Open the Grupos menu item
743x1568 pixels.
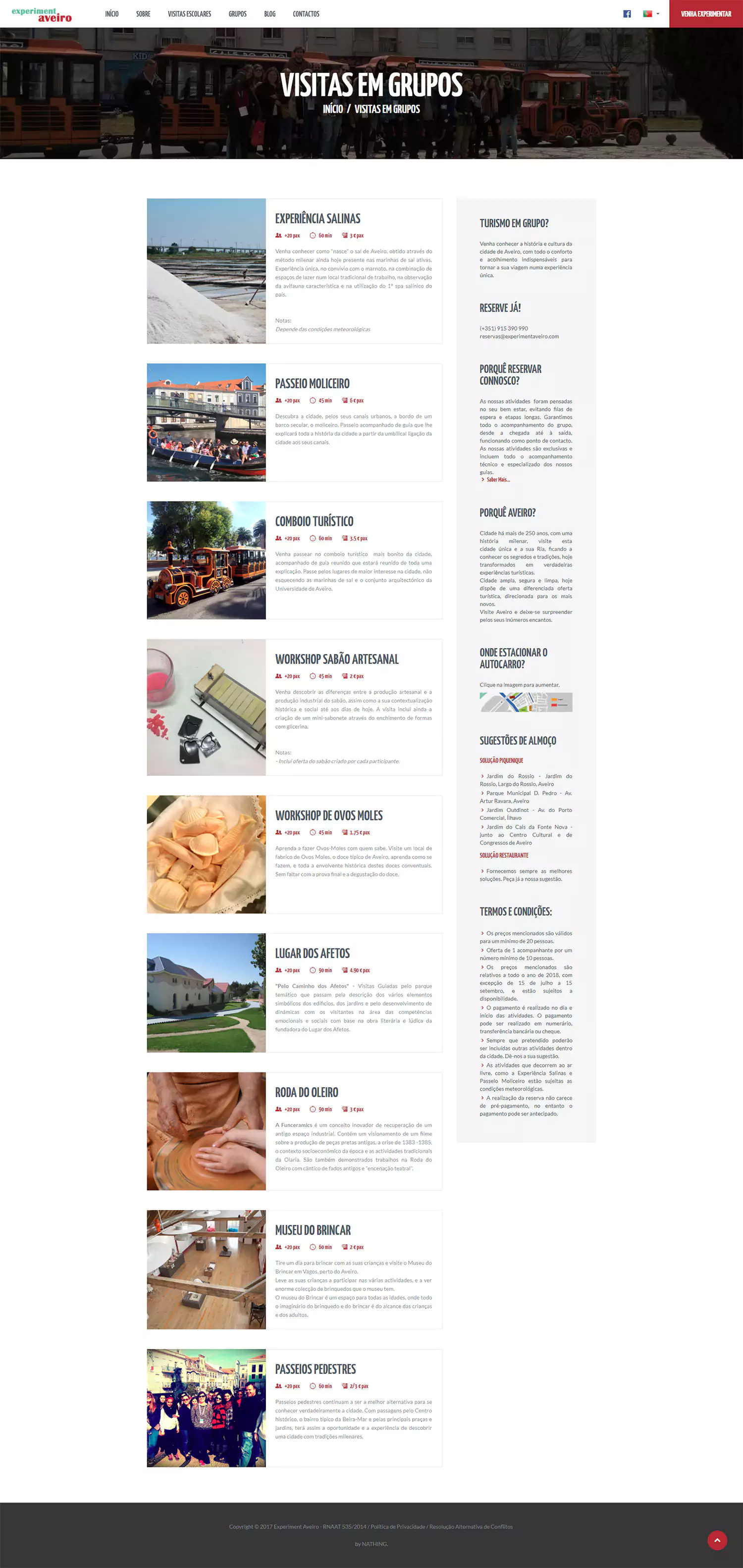click(x=238, y=14)
